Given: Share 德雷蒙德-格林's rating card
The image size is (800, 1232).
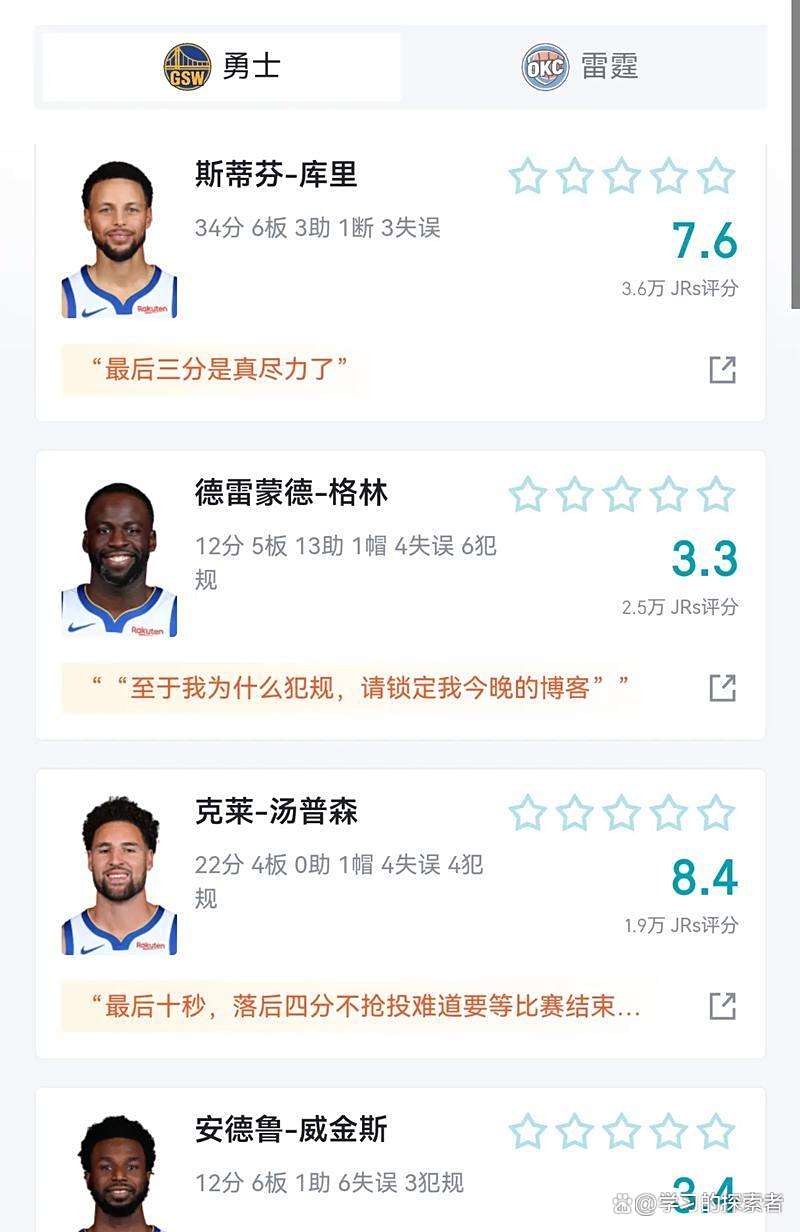Looking at the screenshot, I should click(x=722, y=688).
